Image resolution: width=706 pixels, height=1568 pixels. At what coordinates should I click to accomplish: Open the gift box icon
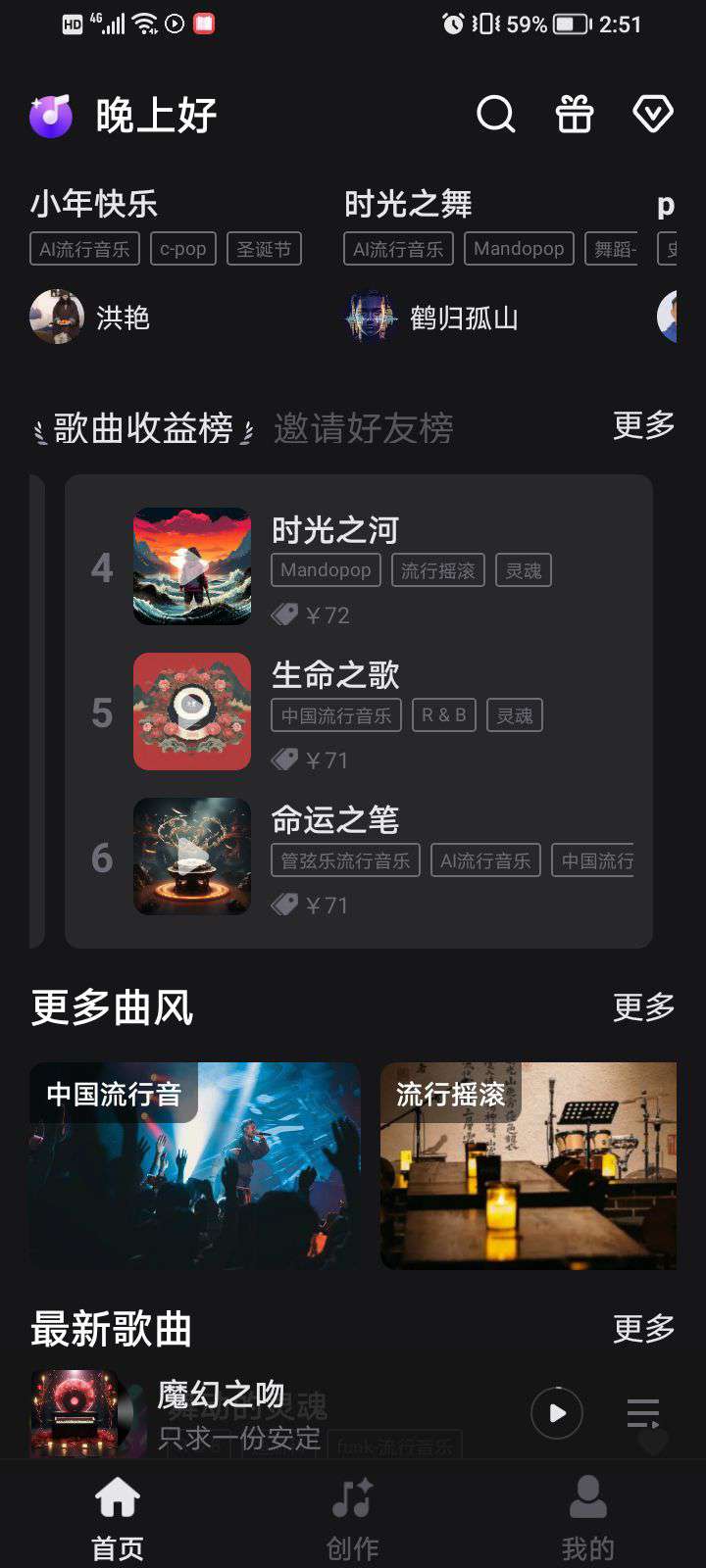click(x=575, y=115)
